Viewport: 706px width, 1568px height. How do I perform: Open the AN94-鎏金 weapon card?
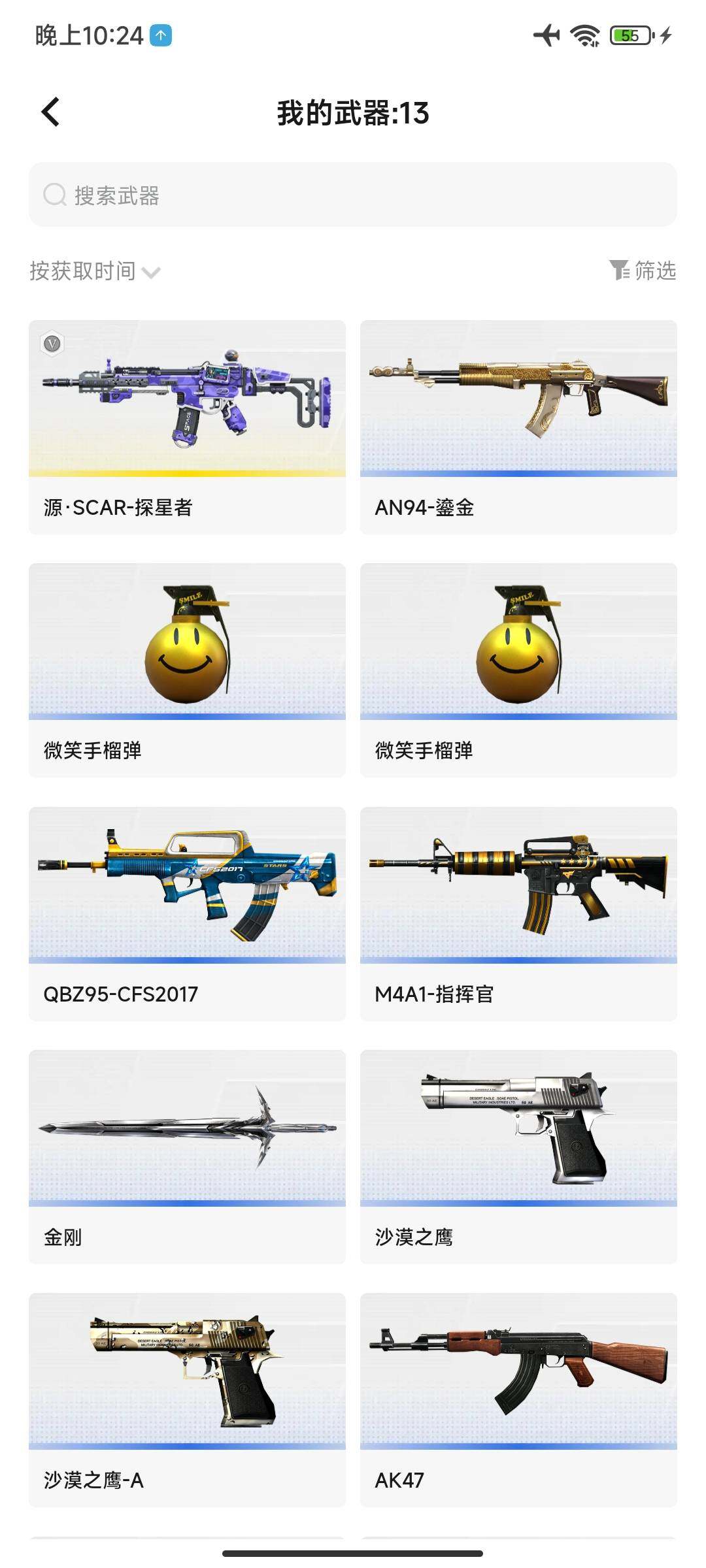518,427
